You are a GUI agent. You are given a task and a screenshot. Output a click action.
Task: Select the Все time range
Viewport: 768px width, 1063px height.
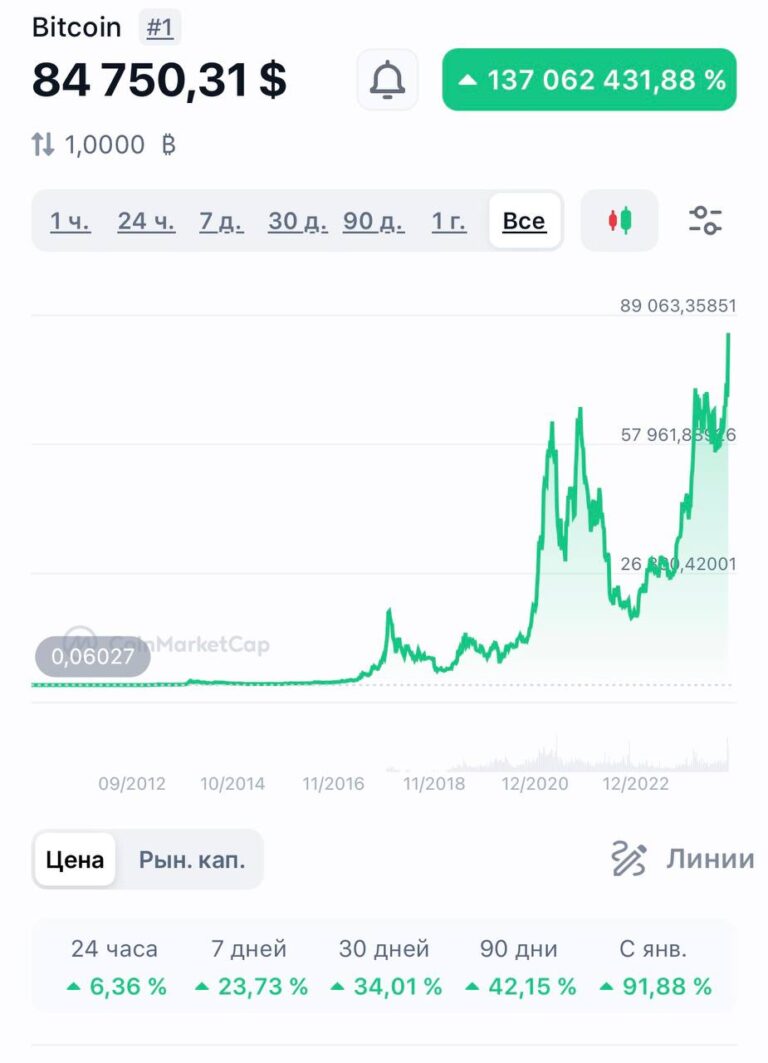(x=524, y=221)
